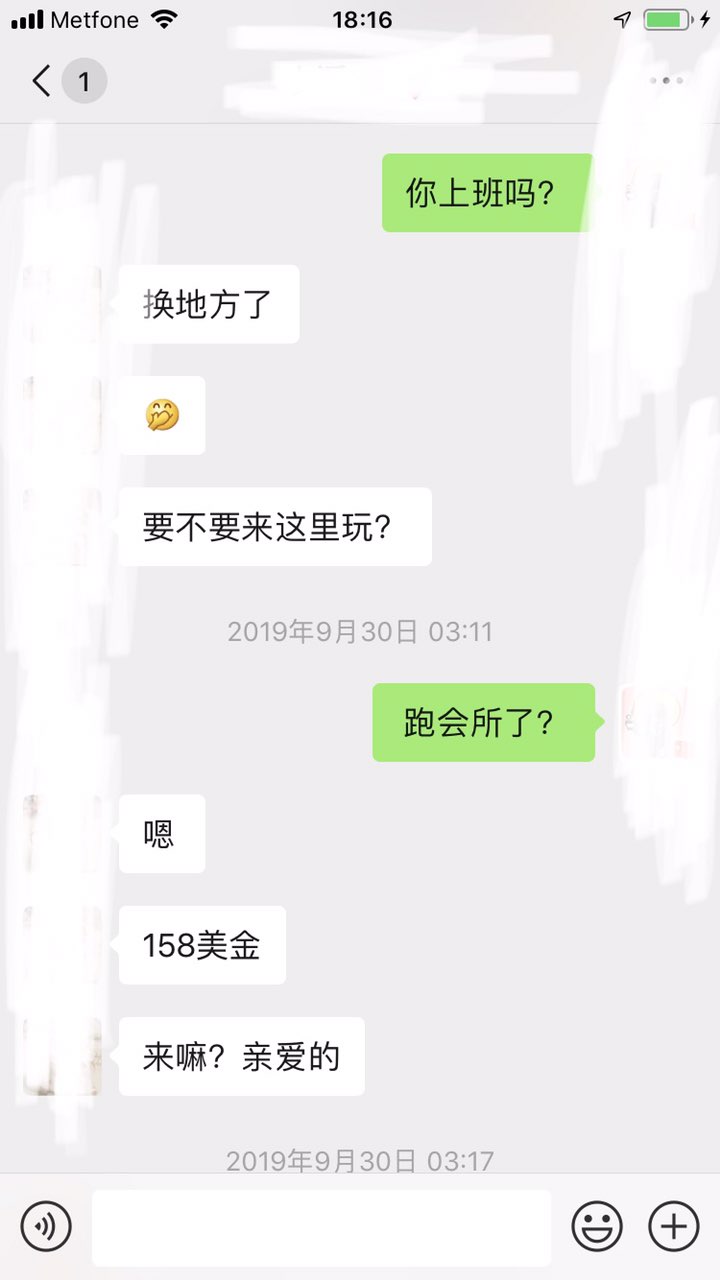Open the emoji picker icon
Screen dimensions: 720x1280
pos(598,1225)
